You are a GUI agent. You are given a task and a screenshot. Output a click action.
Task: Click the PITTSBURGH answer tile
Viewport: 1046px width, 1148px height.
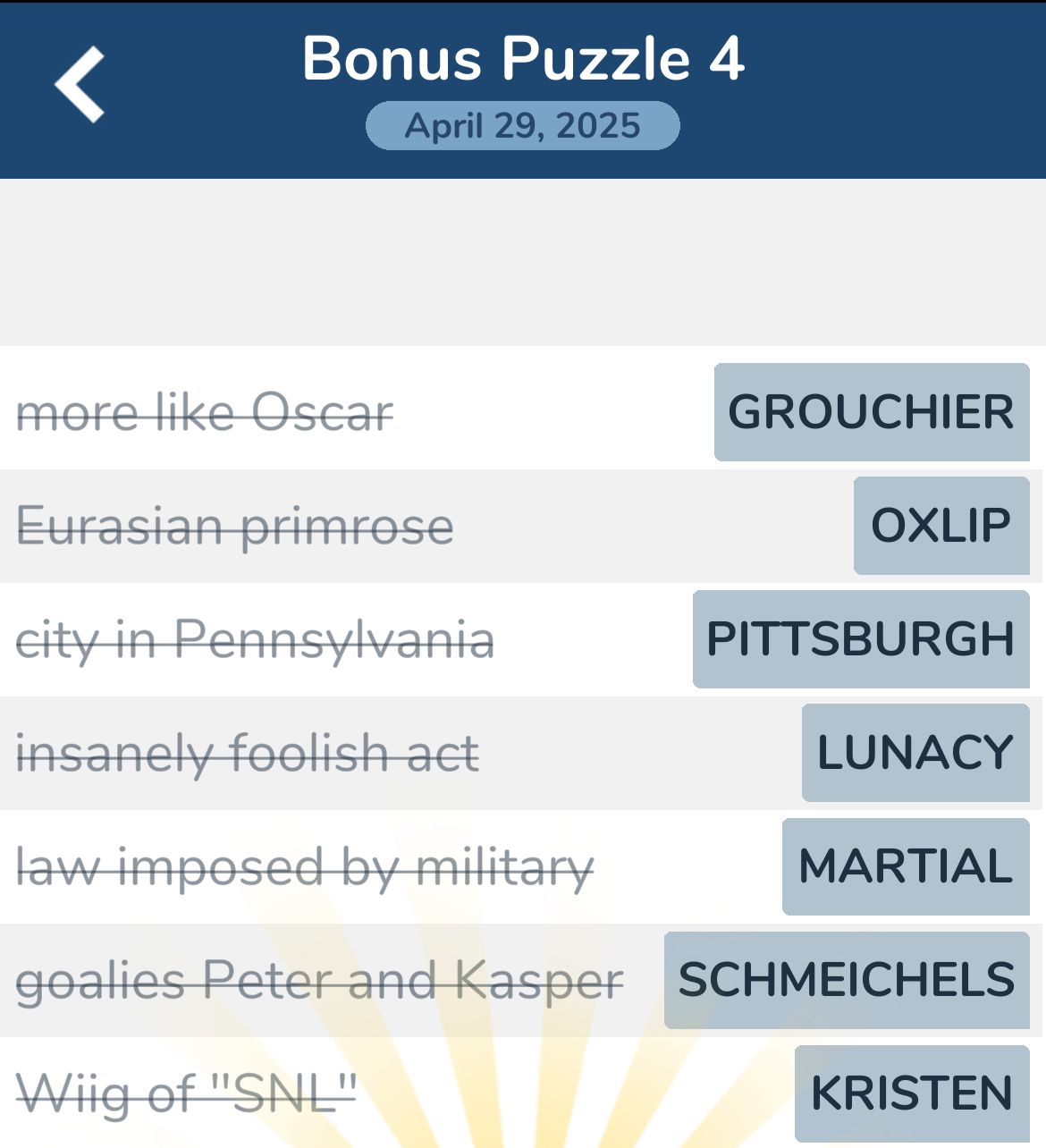tap(860, 638)
